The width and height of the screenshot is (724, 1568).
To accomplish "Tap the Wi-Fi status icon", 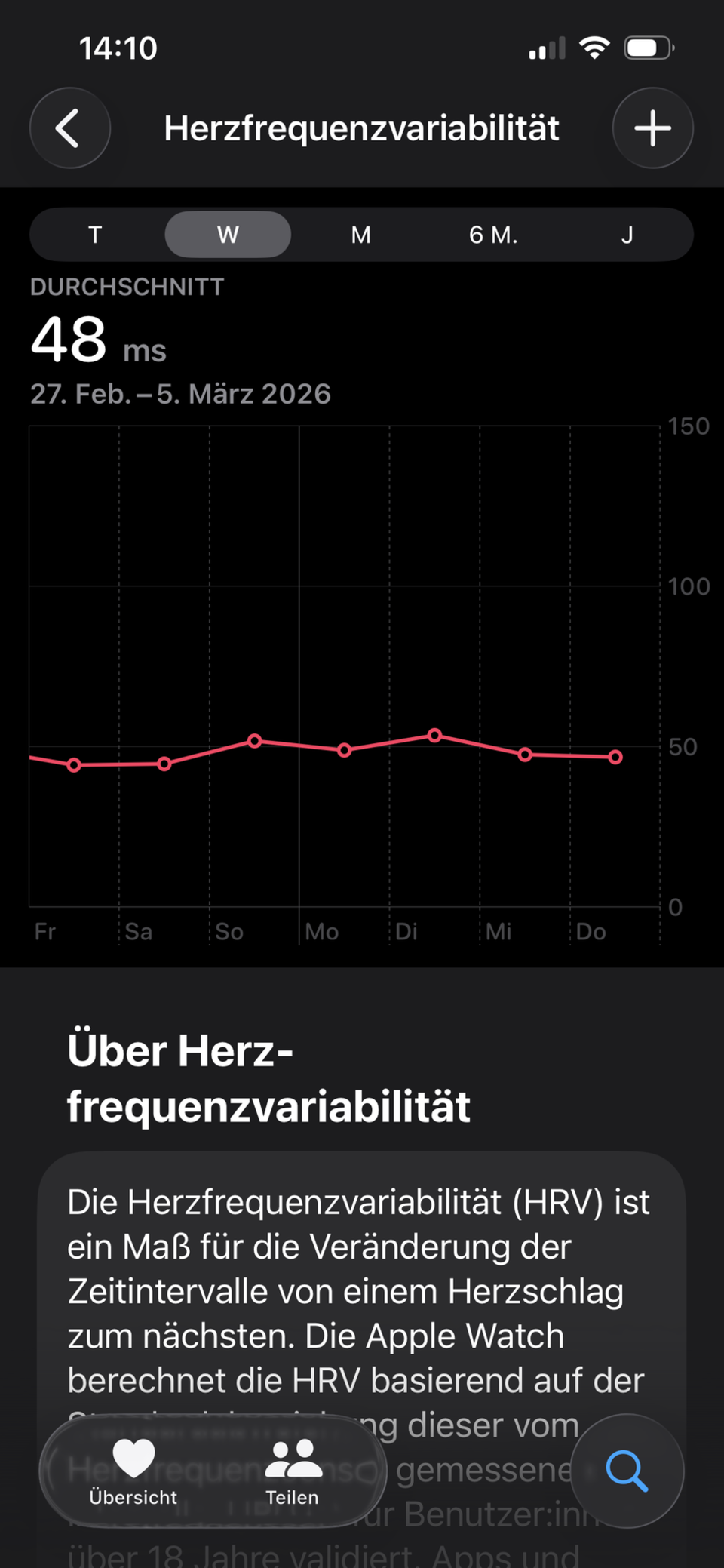I will [594, 48].
